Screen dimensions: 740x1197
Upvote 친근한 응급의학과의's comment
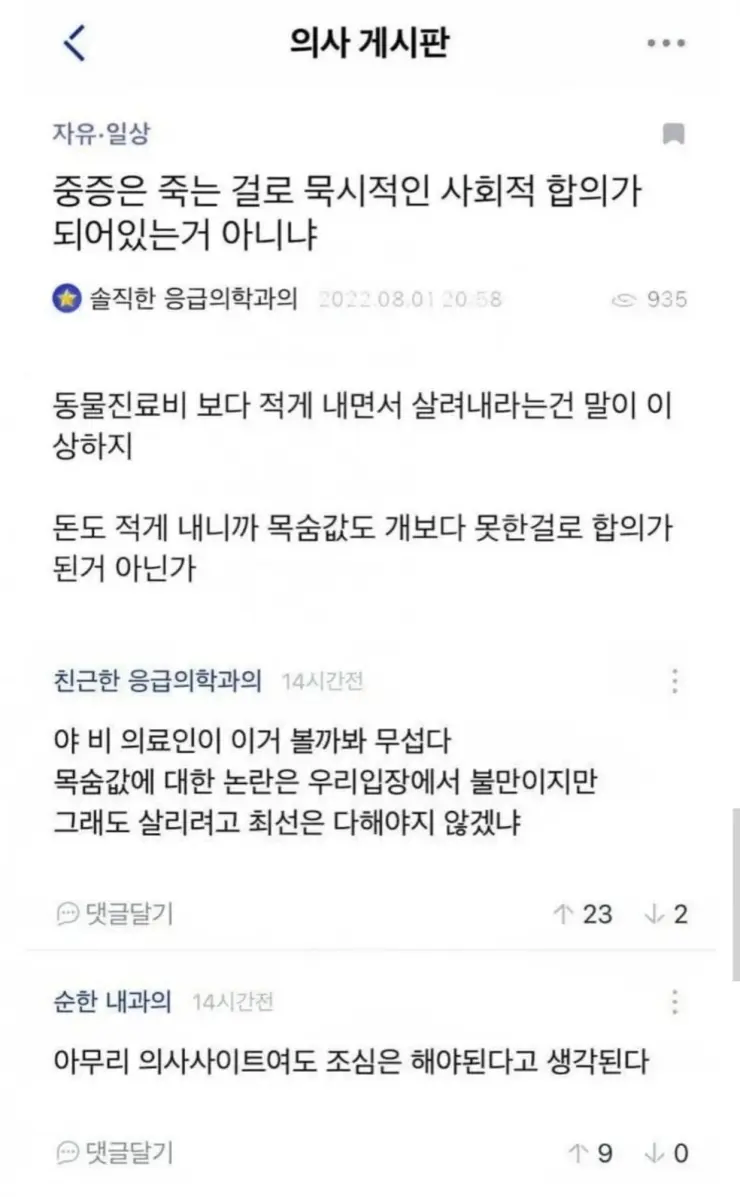[563, 913]
